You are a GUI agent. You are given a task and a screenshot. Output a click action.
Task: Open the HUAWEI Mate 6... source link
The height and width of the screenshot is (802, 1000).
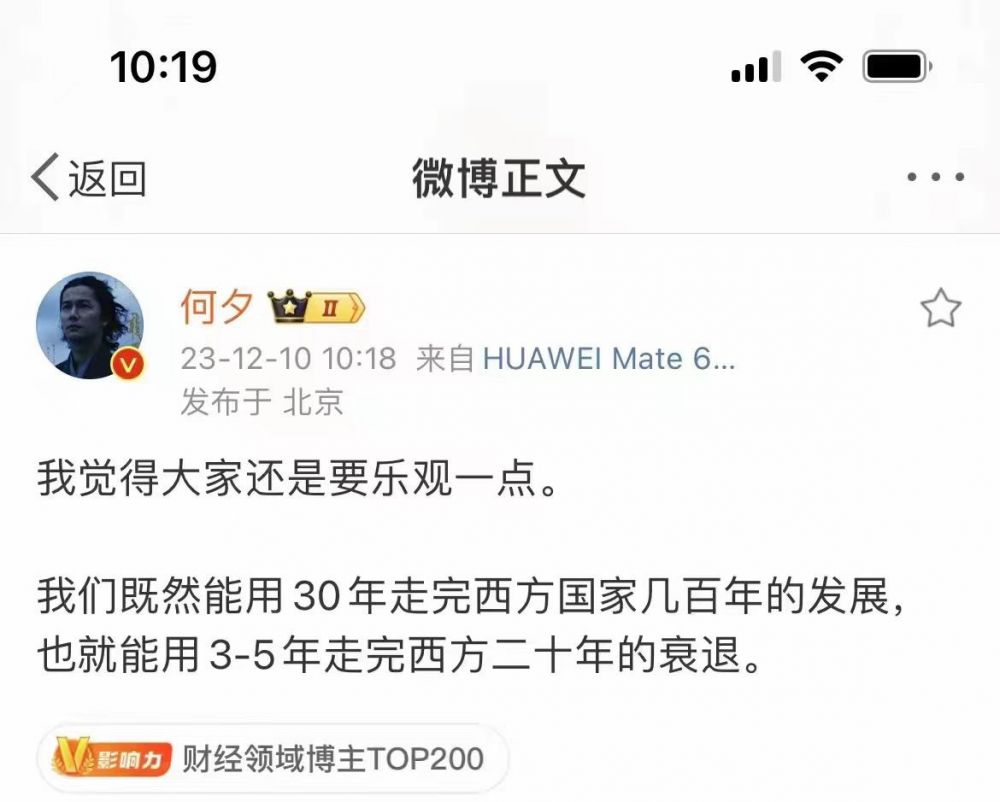point(609,358)
